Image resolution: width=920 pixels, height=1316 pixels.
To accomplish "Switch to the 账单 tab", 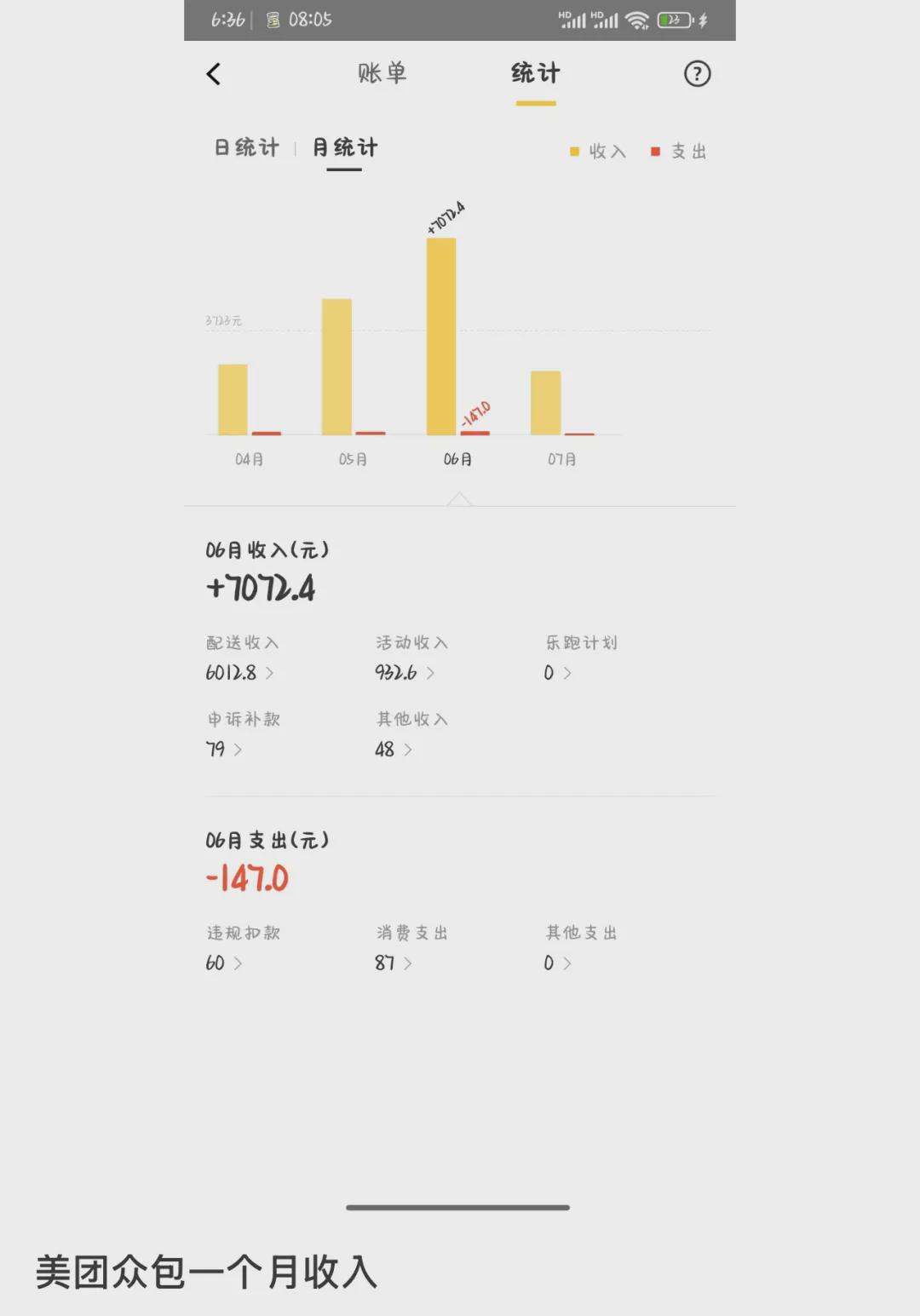I will (x=382, y=74).
